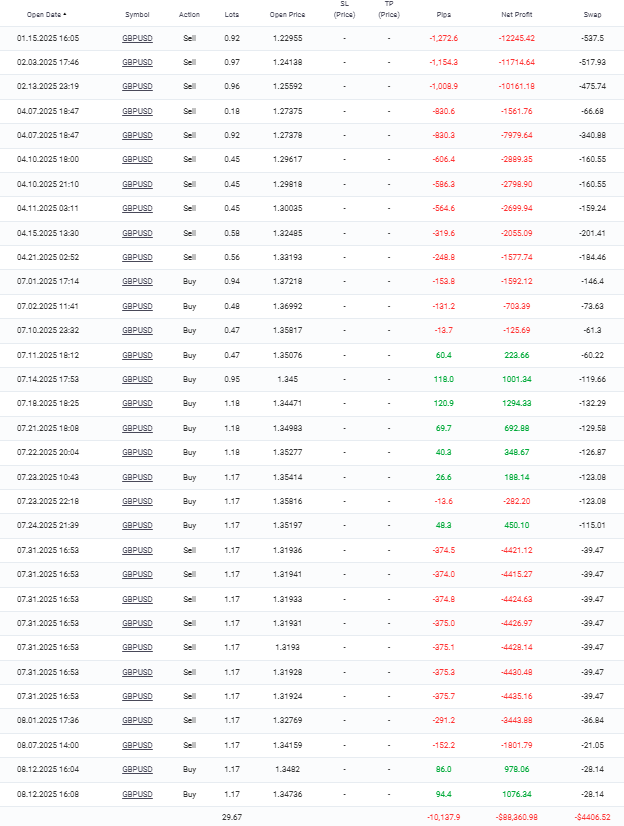The width and height of the screenshot is (624, 826).
Task: Open GBPUSD link for 04.15.2025 13:30 trade
Action: [137, 233]
